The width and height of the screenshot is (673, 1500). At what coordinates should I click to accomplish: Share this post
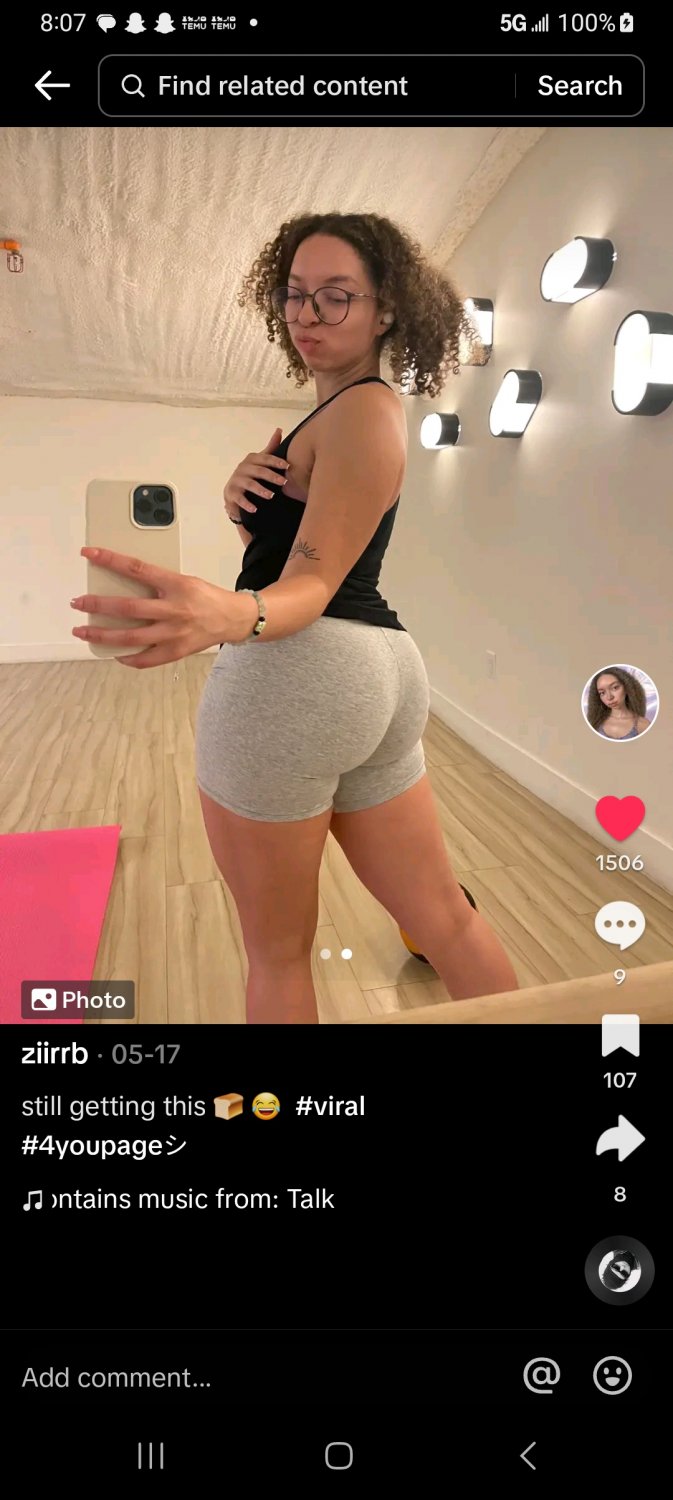coord(620,1140)
